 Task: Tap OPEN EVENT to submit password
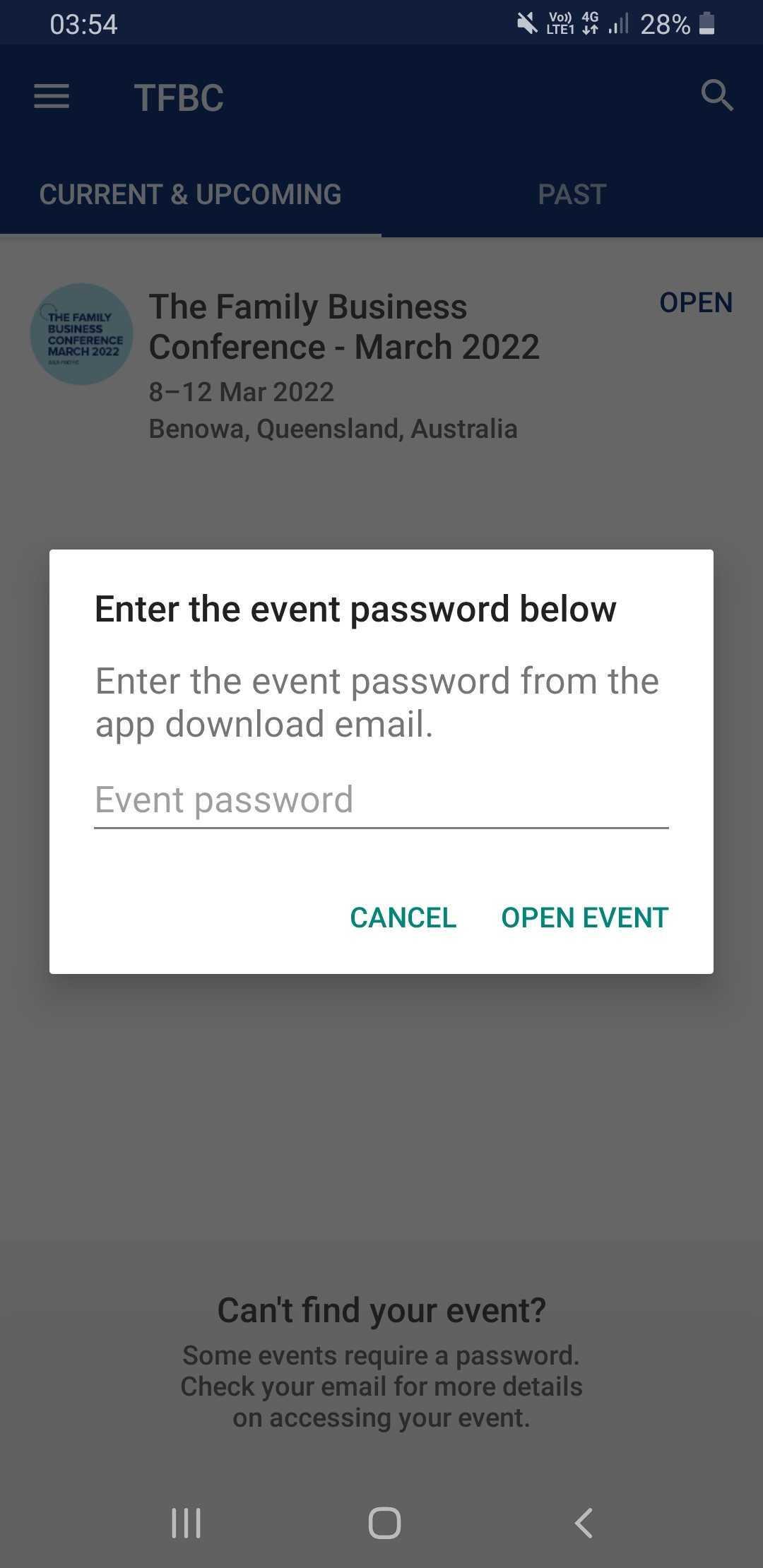point(584,917)
